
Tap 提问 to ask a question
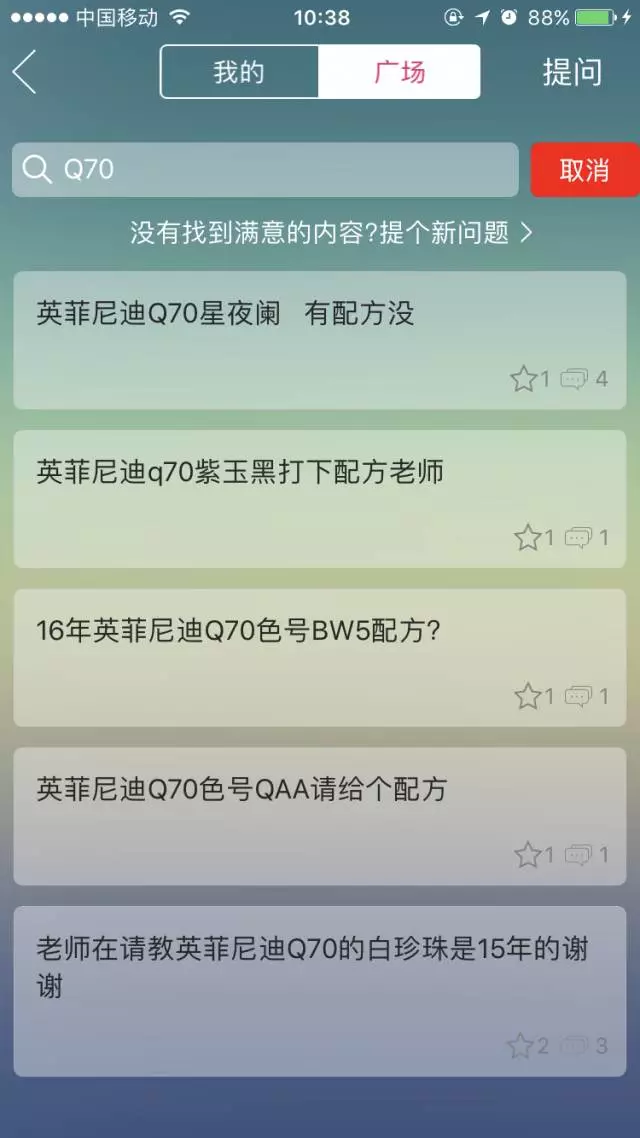(x=572, y=72)
